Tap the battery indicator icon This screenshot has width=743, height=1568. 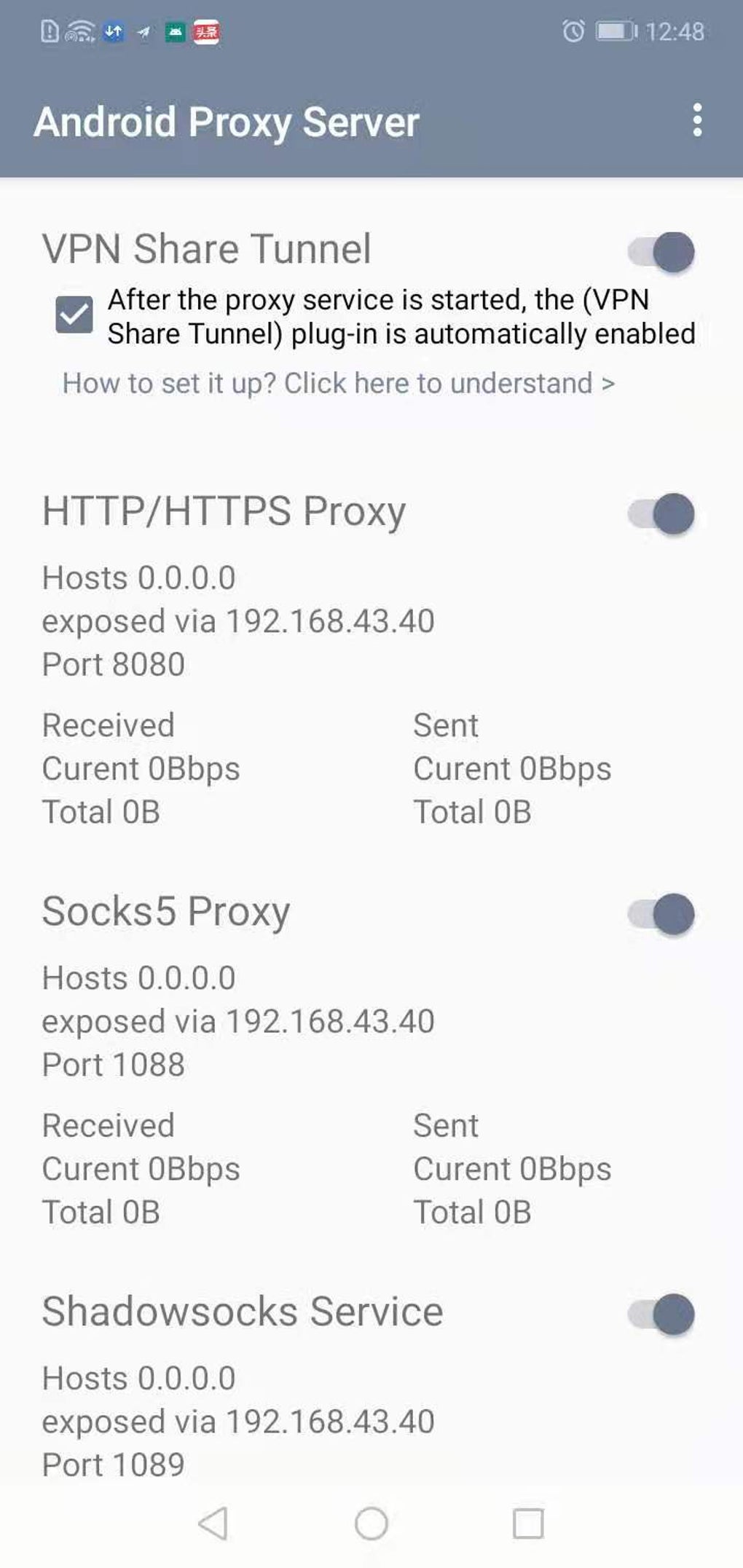point(616,31)
